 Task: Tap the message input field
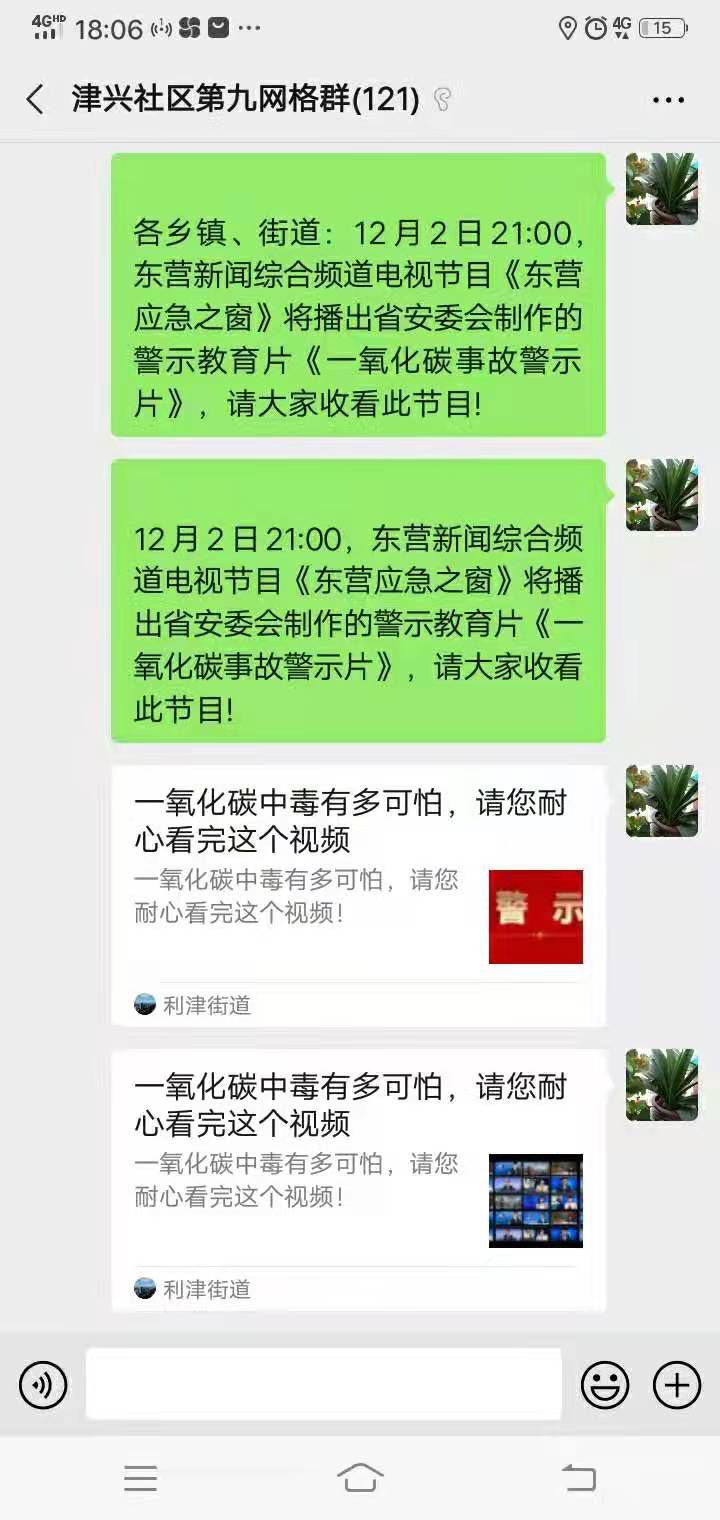pyautogui.click(x=323, y=1384)
